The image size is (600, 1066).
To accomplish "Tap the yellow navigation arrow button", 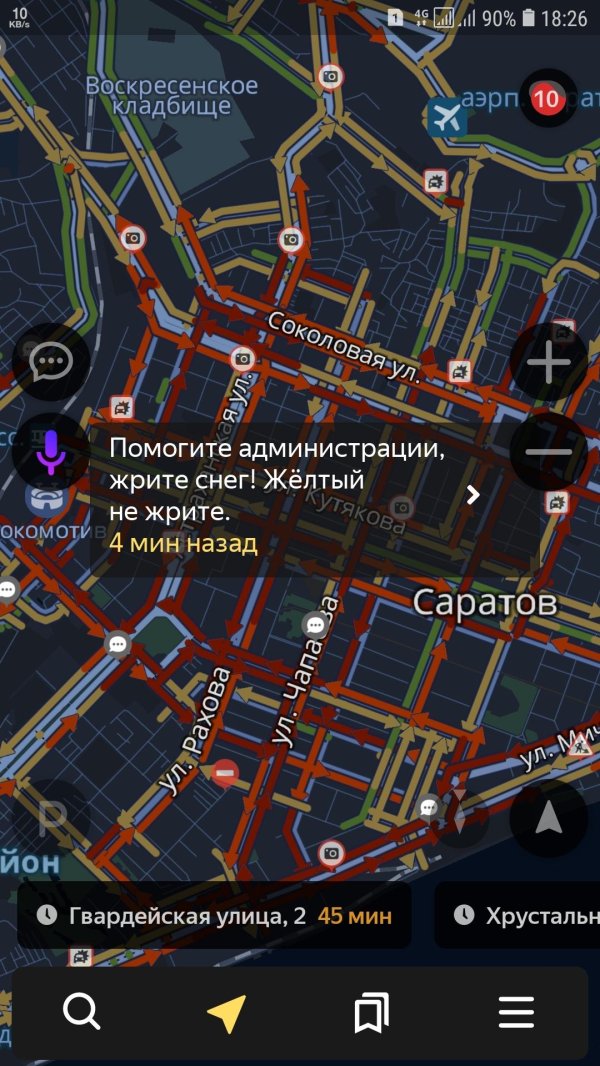I will point(227,1014).
